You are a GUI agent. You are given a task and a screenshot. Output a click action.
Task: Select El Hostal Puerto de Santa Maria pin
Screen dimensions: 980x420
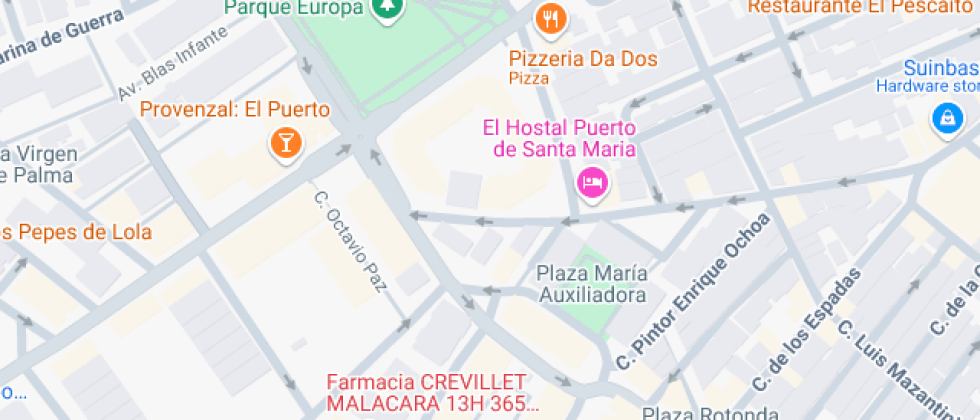(x=592, y=182)
